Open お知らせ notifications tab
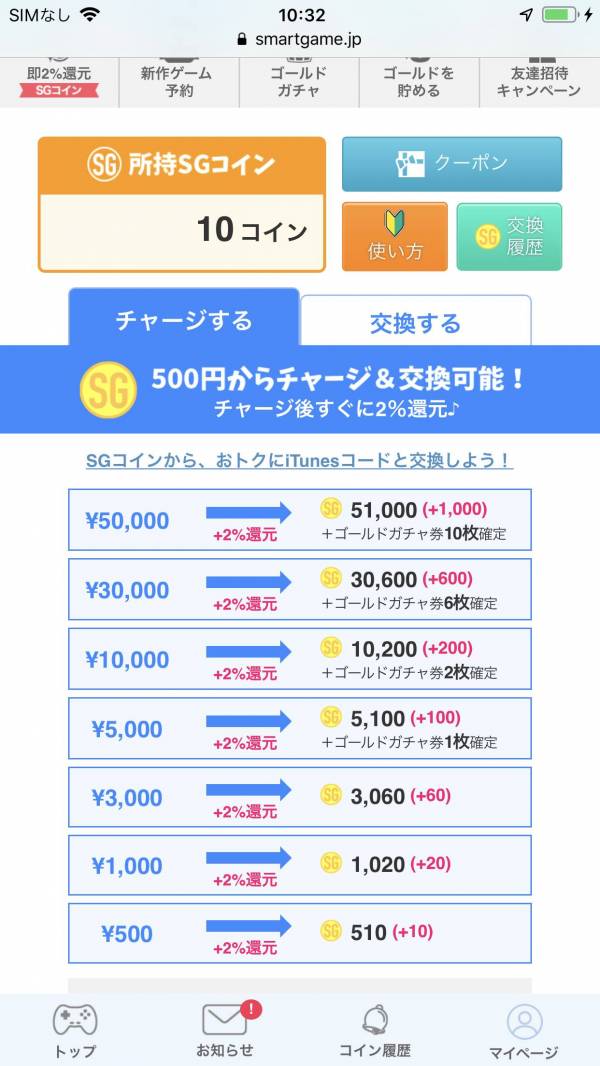Viewport: 600px width, 1066px height. point(225,1031)
